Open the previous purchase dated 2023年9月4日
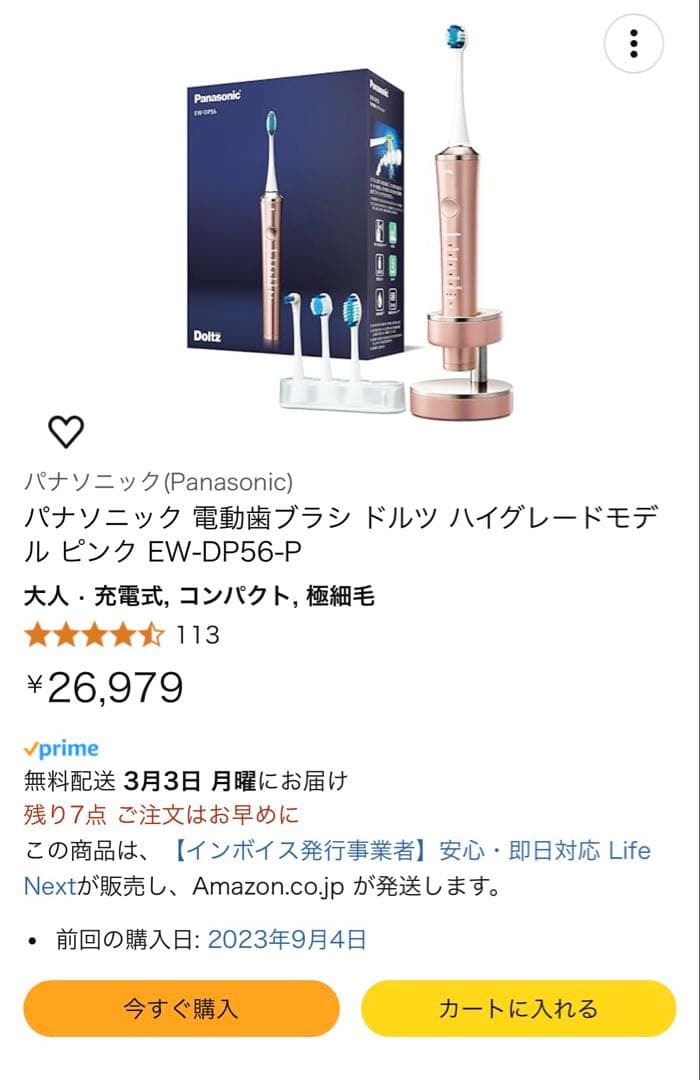The width and height of the screenshot is (700, 1080). (x=286, y=940)
